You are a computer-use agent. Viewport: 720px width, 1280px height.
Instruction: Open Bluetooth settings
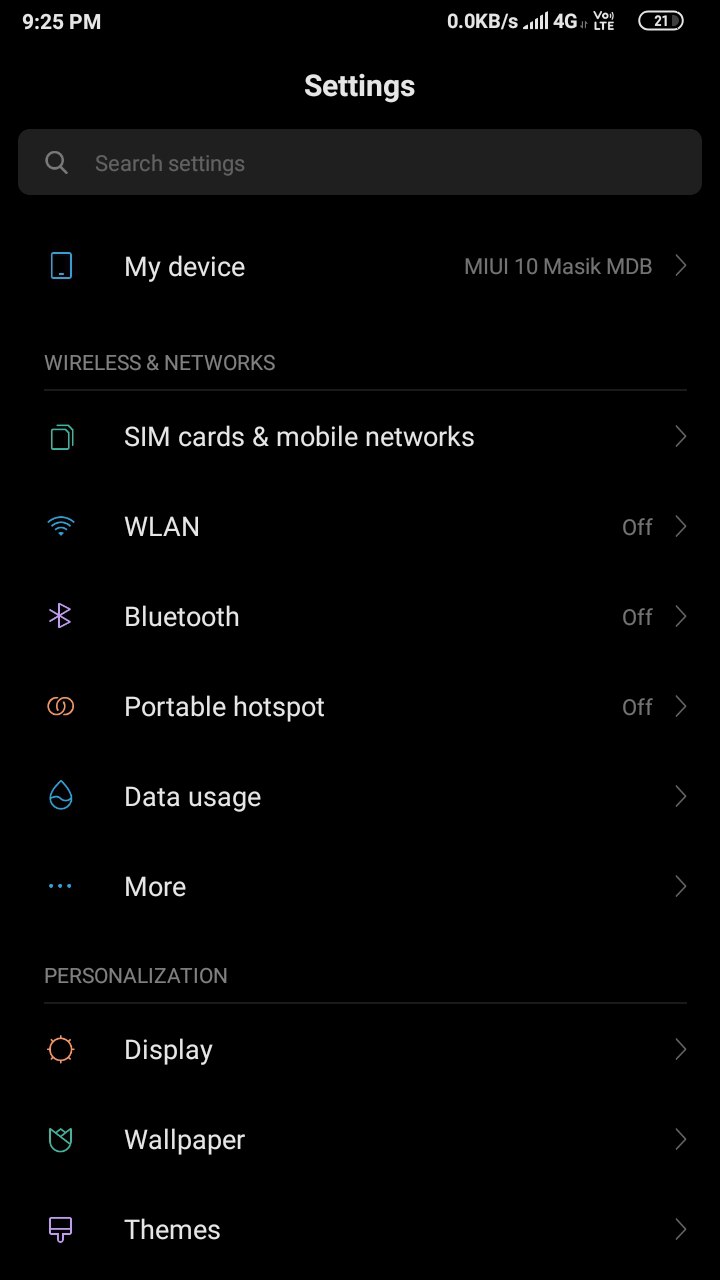point(360,617)
